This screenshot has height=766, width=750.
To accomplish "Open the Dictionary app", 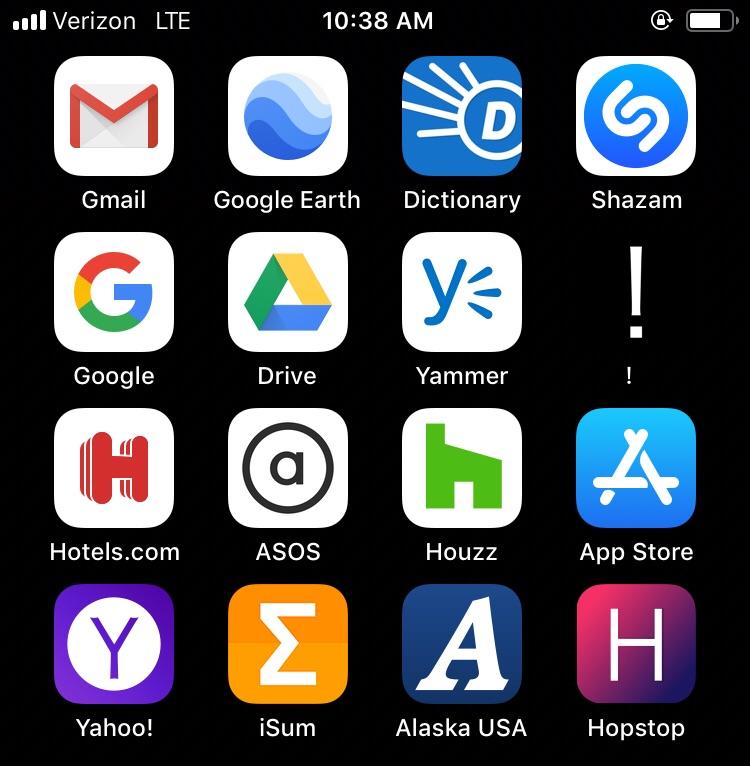I will [462, 116].
